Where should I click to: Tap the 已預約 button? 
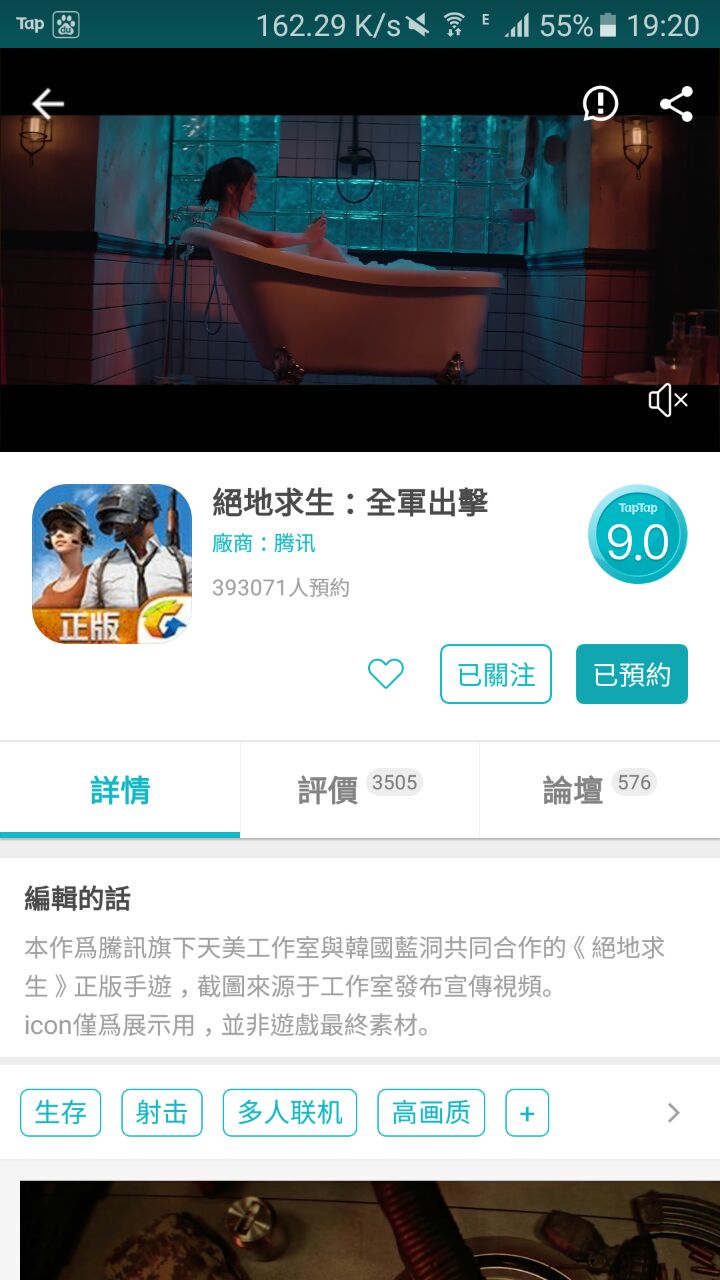[631, 674]
